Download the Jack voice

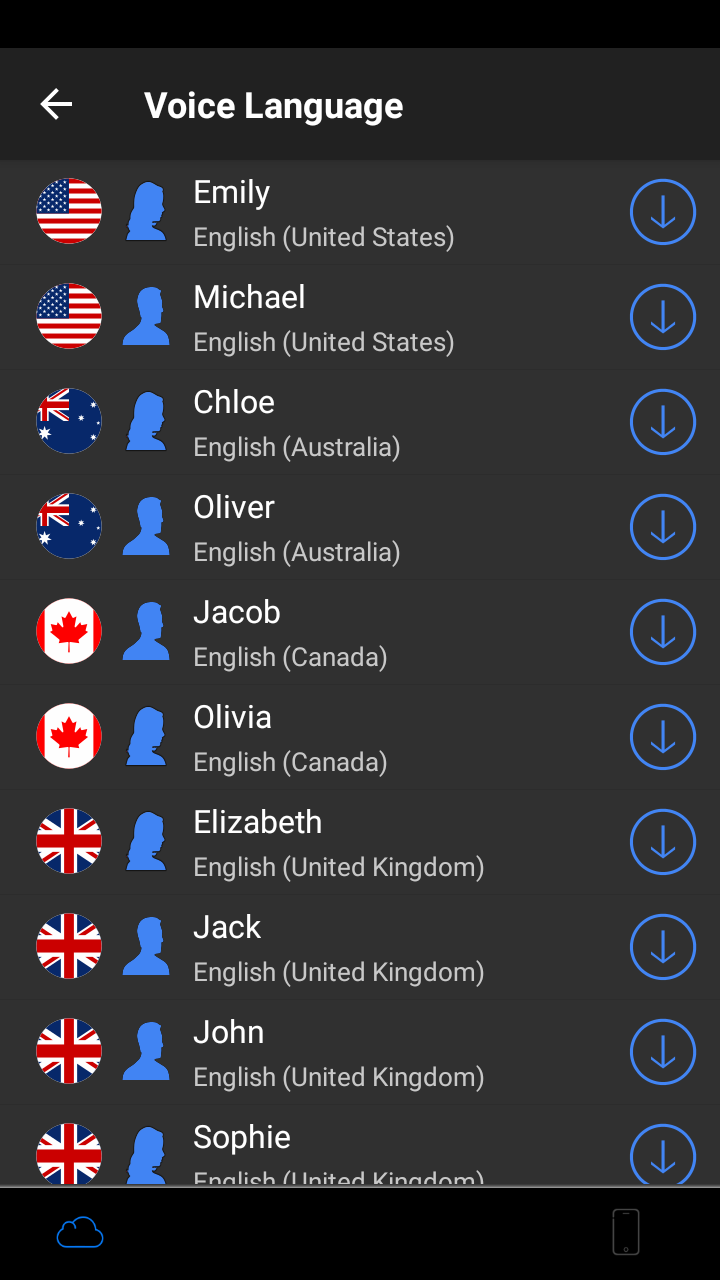pyautogui.click(x=663, y=947)
